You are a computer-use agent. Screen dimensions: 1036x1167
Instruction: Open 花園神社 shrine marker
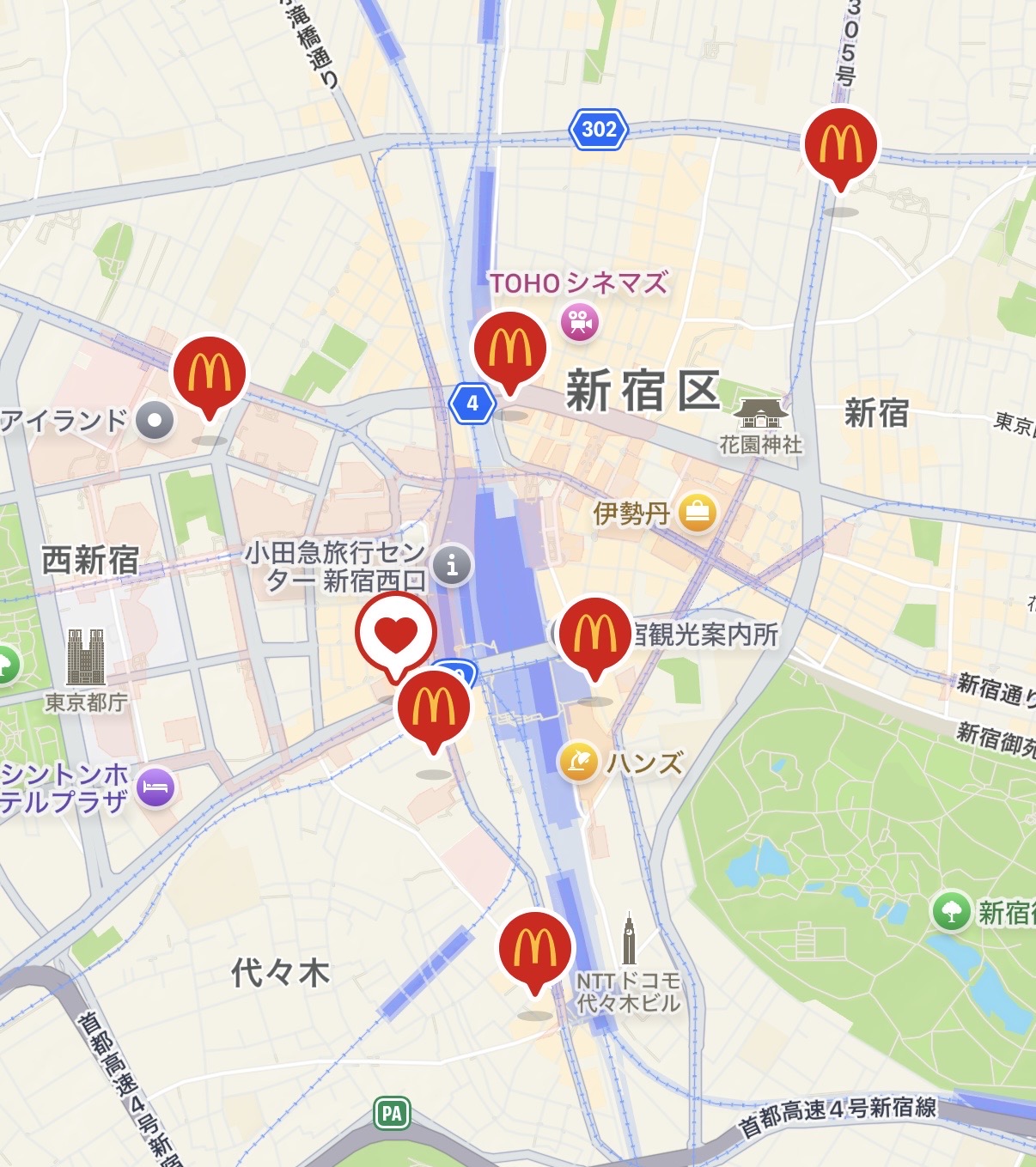(x=760, y=414)
